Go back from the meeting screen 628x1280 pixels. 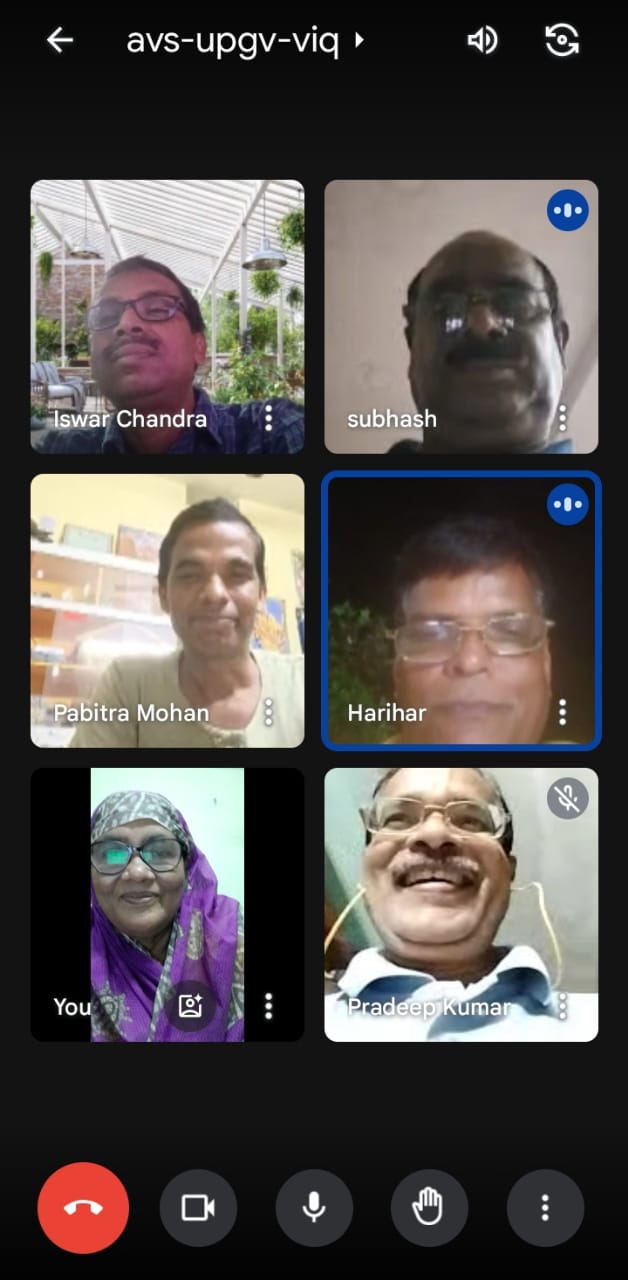click(x=60, y=40)
